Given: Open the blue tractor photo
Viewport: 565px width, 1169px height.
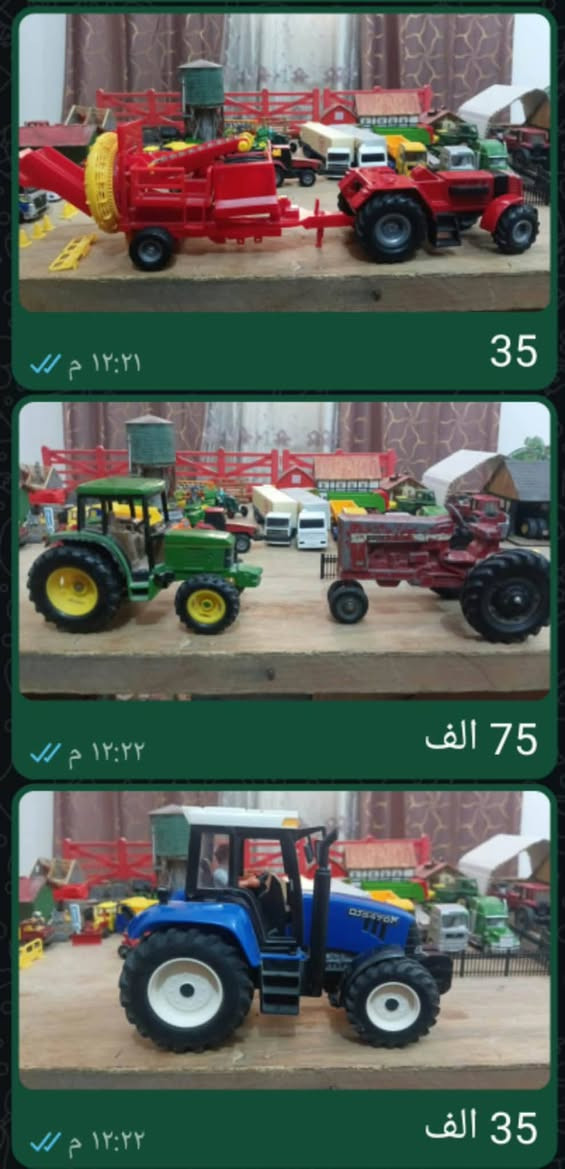Looking at the screenshot, I should [x=284, y=940].
